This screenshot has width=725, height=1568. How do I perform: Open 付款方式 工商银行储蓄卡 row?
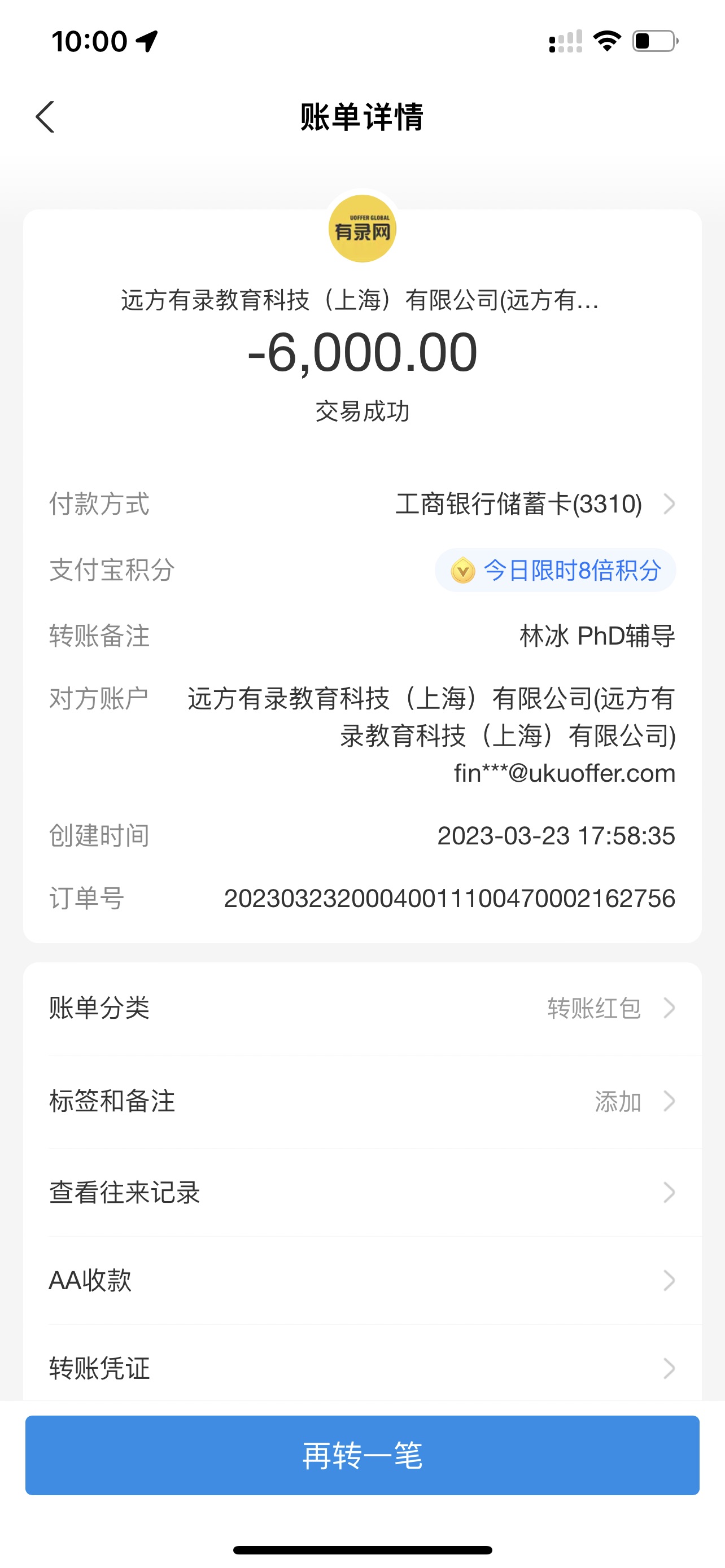tap(519, 504)
